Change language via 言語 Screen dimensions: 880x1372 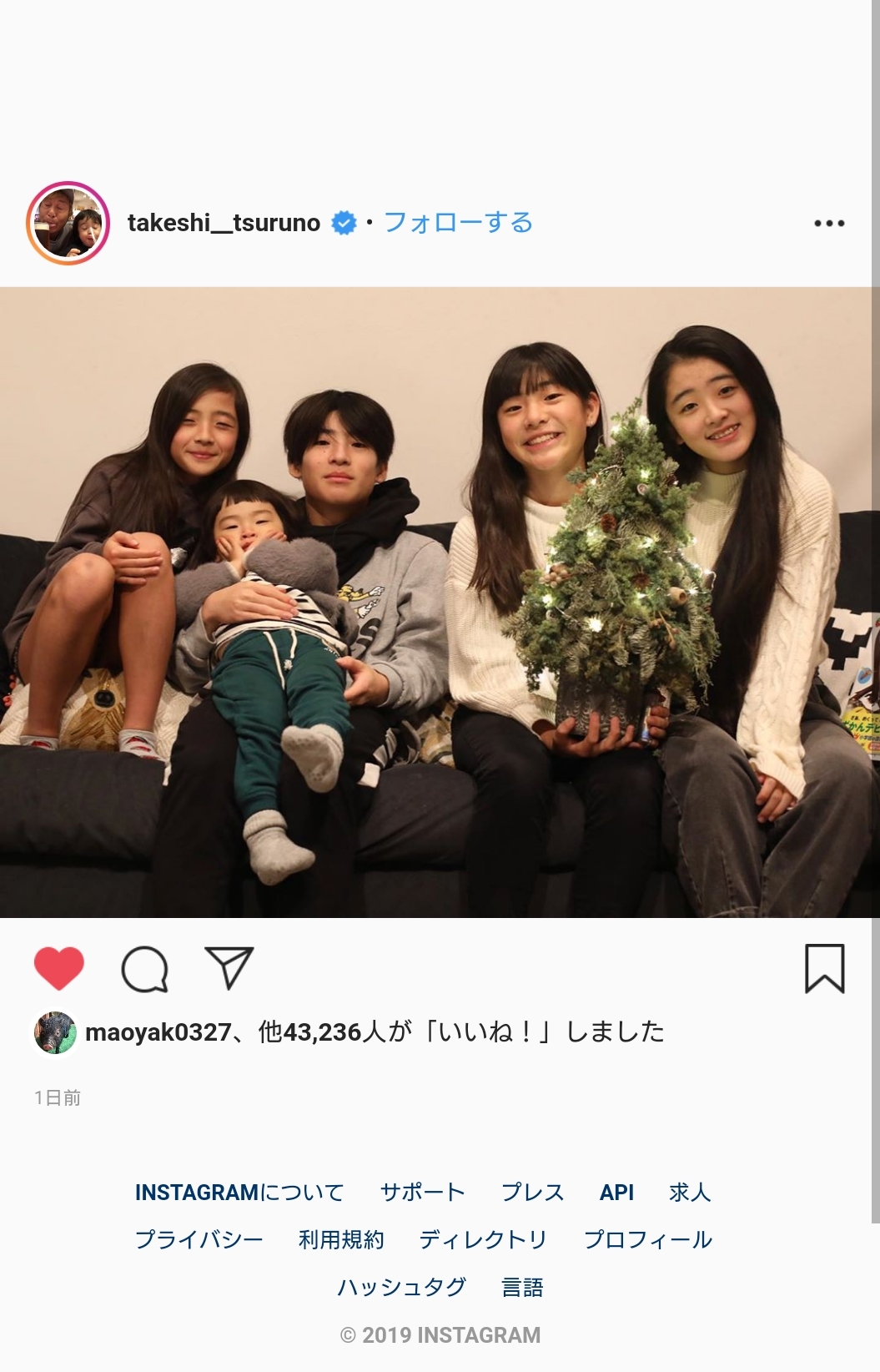pos(522,1288)
